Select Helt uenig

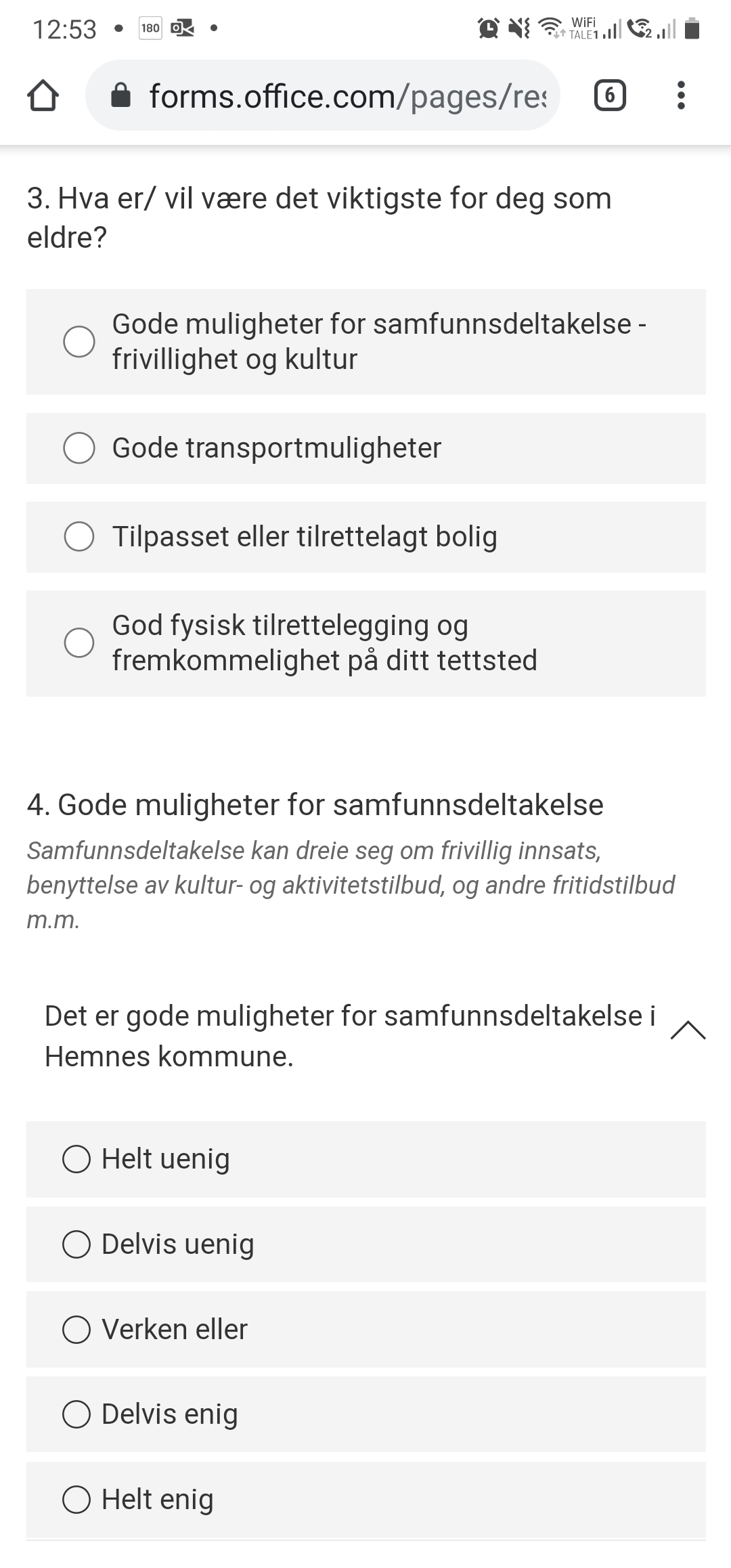pyautogui.click(x=366, y=1159)
